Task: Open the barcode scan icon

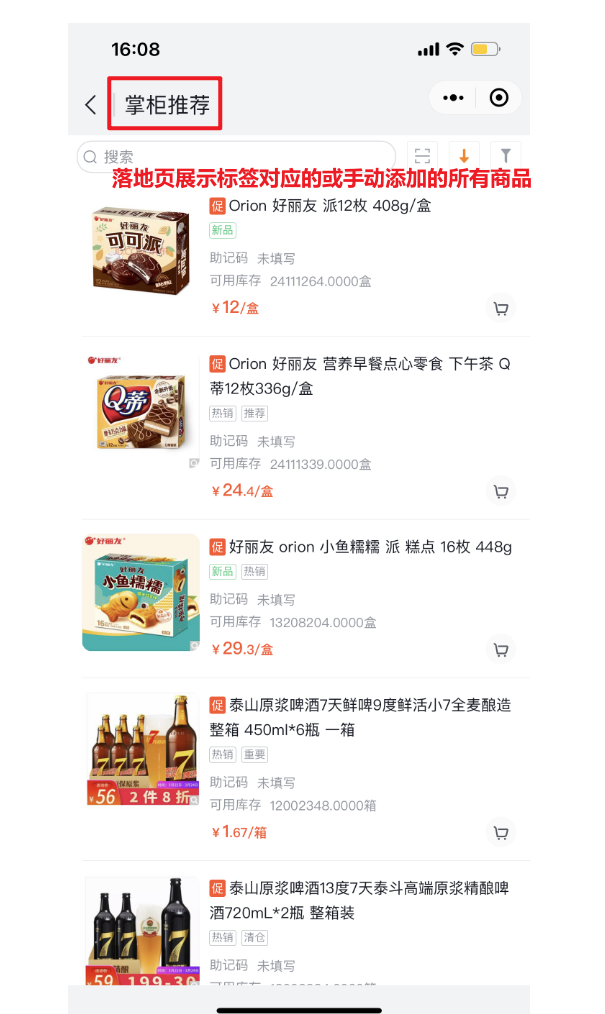Action: [423, 156]
